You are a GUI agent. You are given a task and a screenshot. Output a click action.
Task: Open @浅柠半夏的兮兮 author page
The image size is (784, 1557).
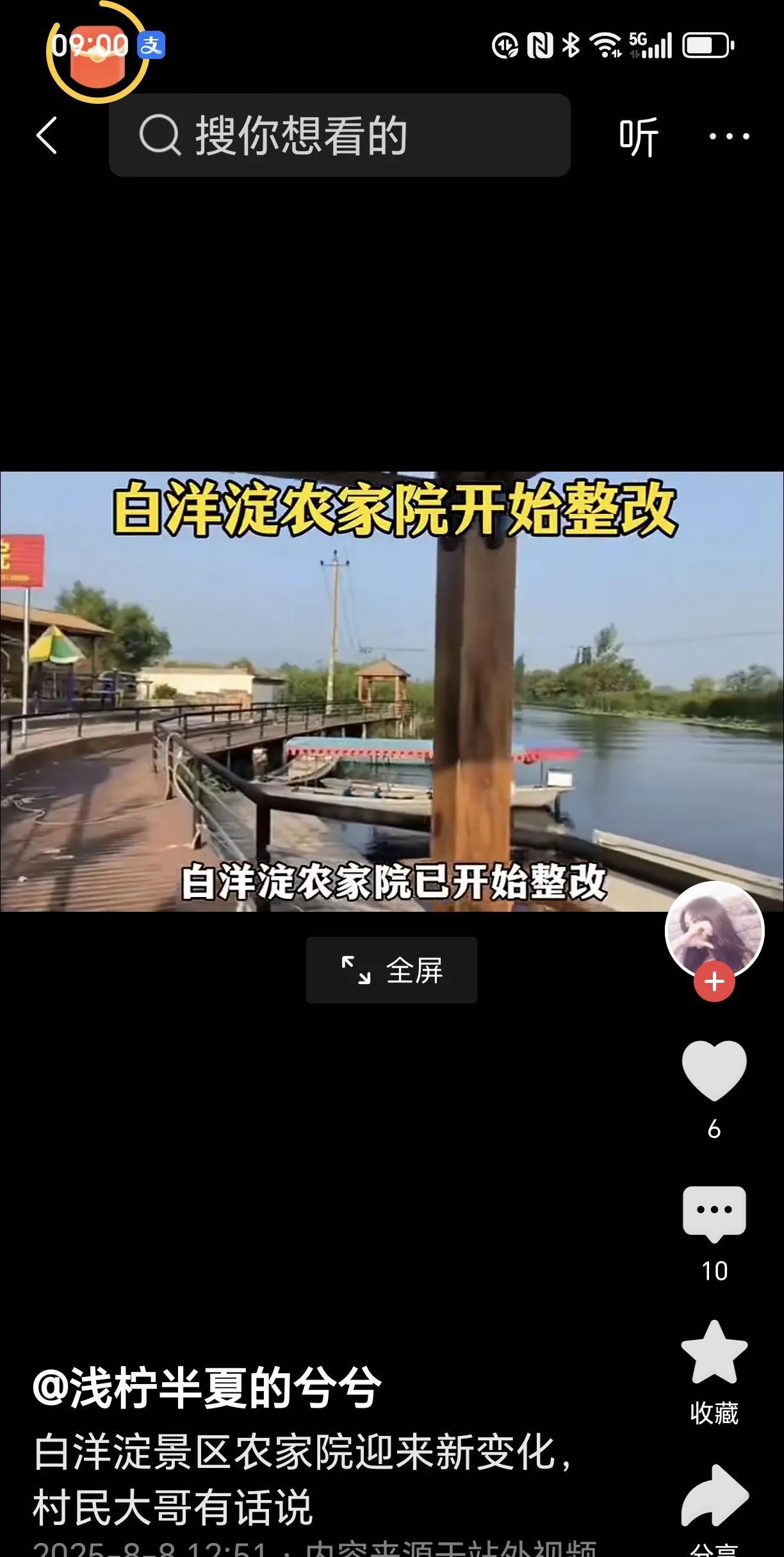click(207, 1388)
